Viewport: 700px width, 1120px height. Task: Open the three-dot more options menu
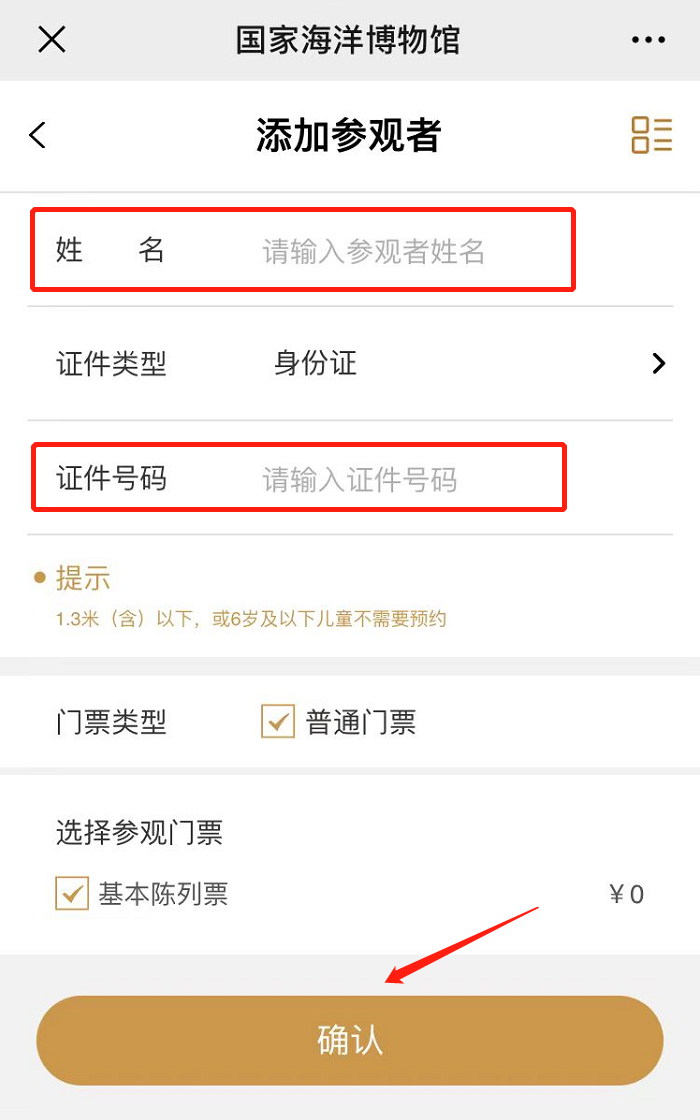(648, 40)
